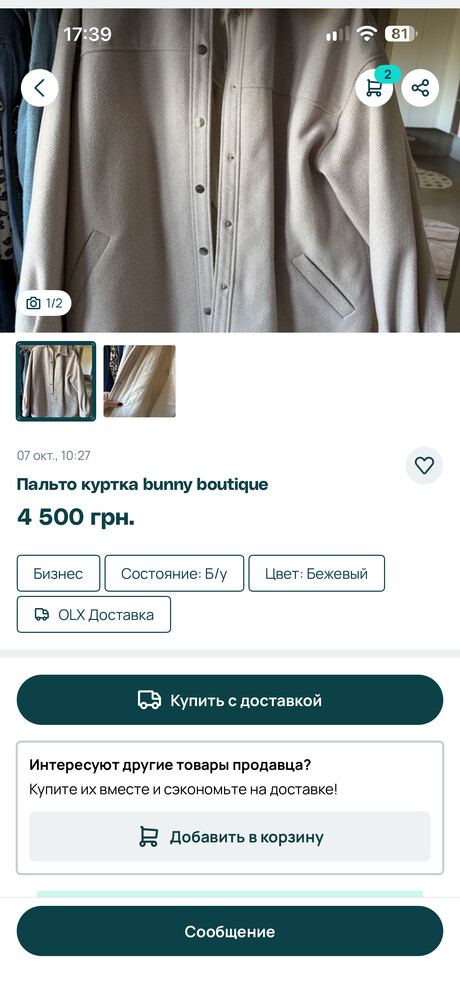
Task: Add the coat to favorites with the heart
Action: click(424, 466)
